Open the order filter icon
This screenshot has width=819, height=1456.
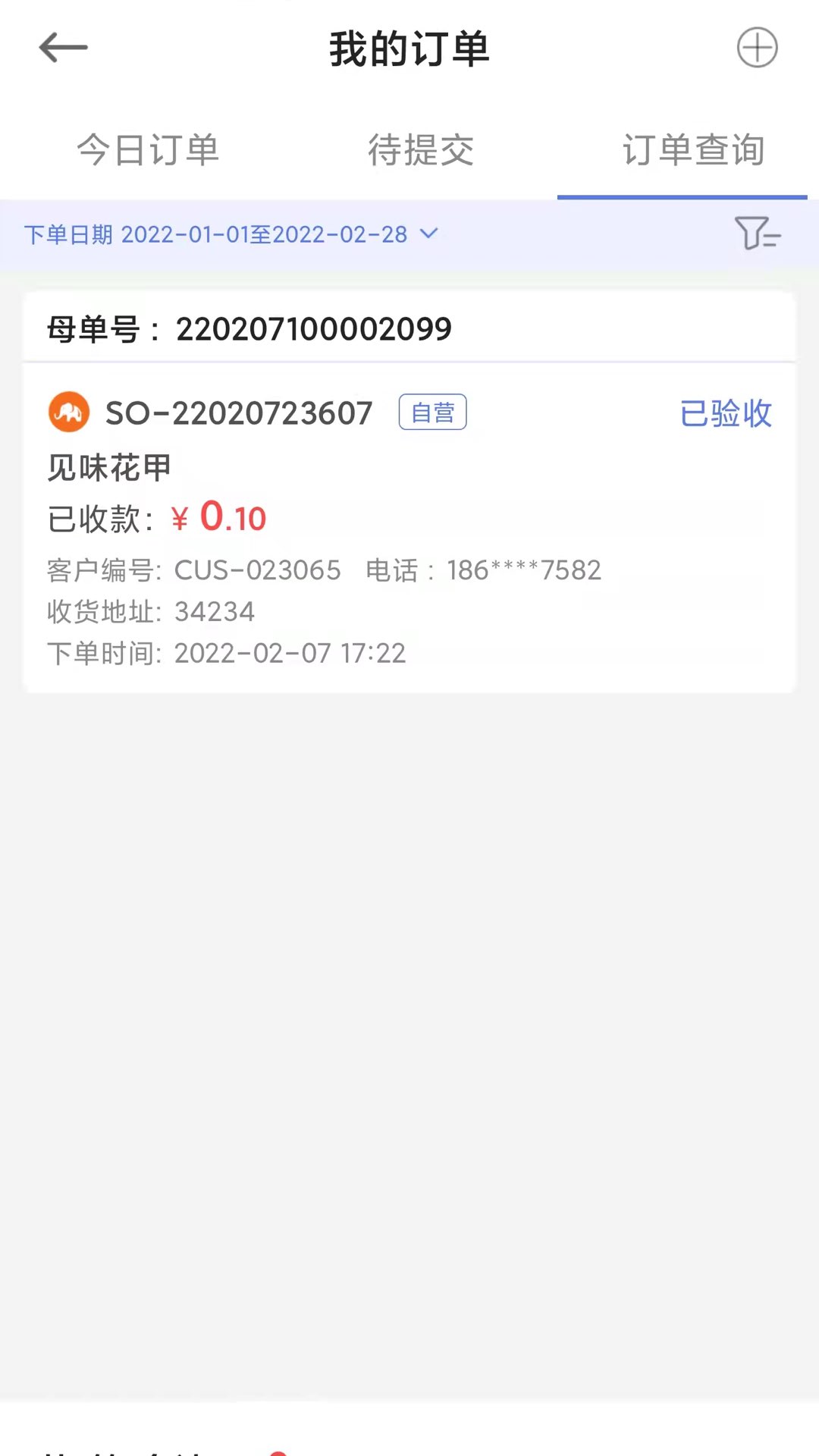pos(756,234)
